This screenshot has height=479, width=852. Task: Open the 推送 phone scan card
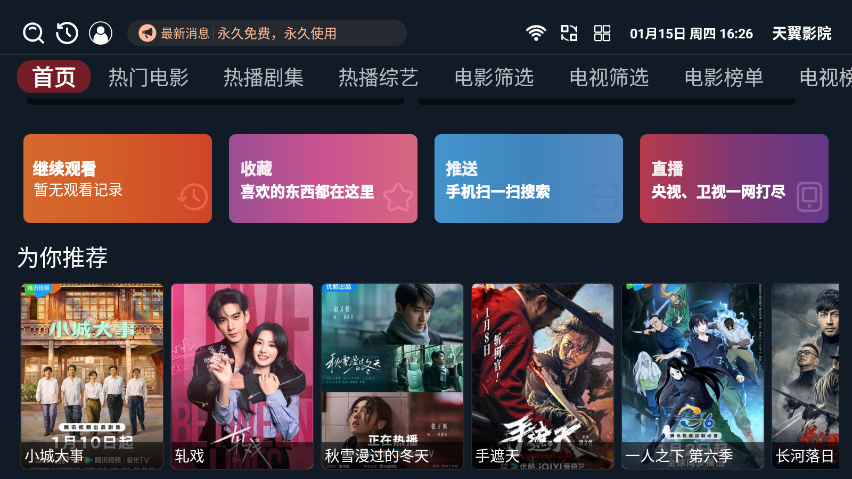point(529,178)
